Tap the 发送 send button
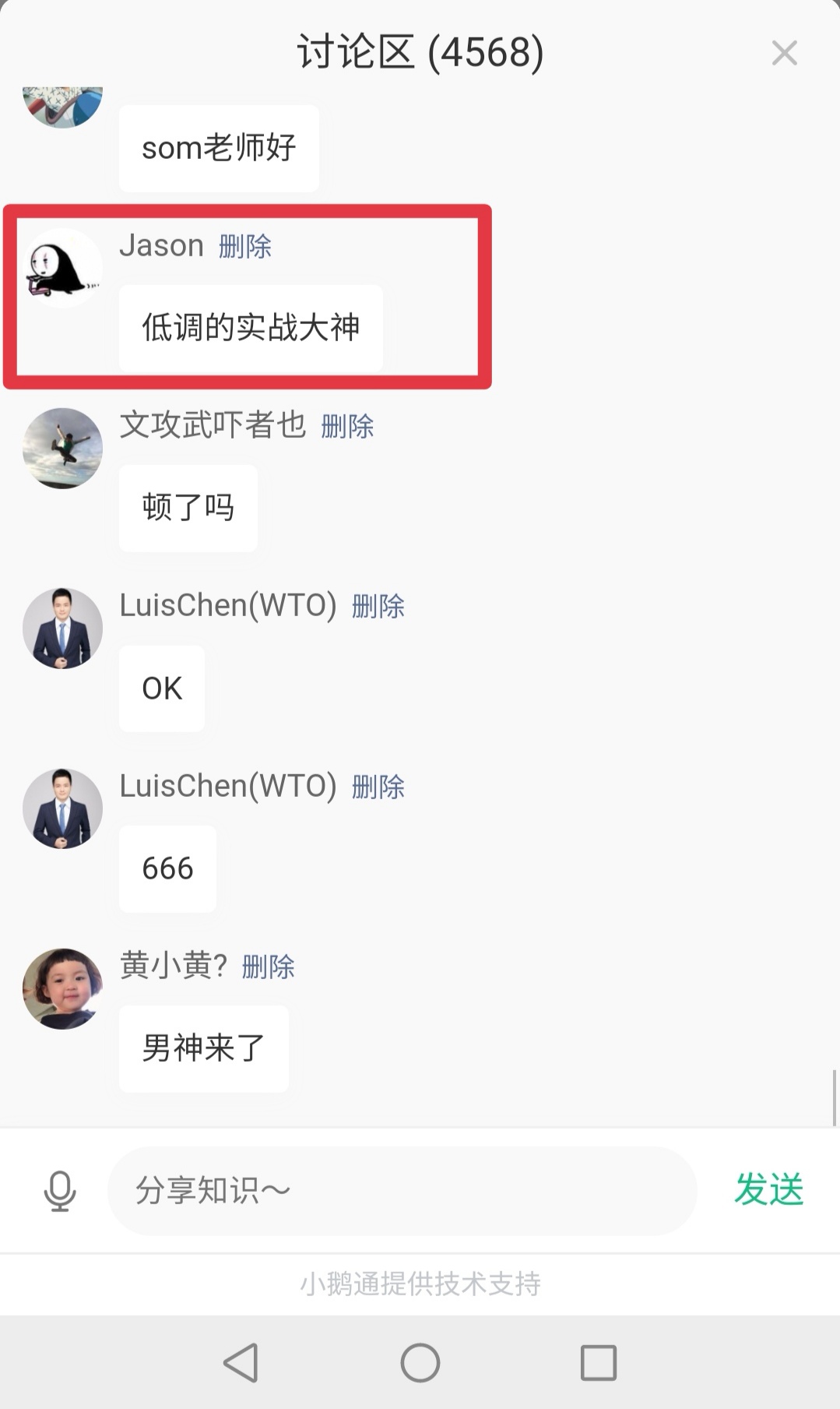This screenshot has height=1409, width=840. pos(768,1190)
